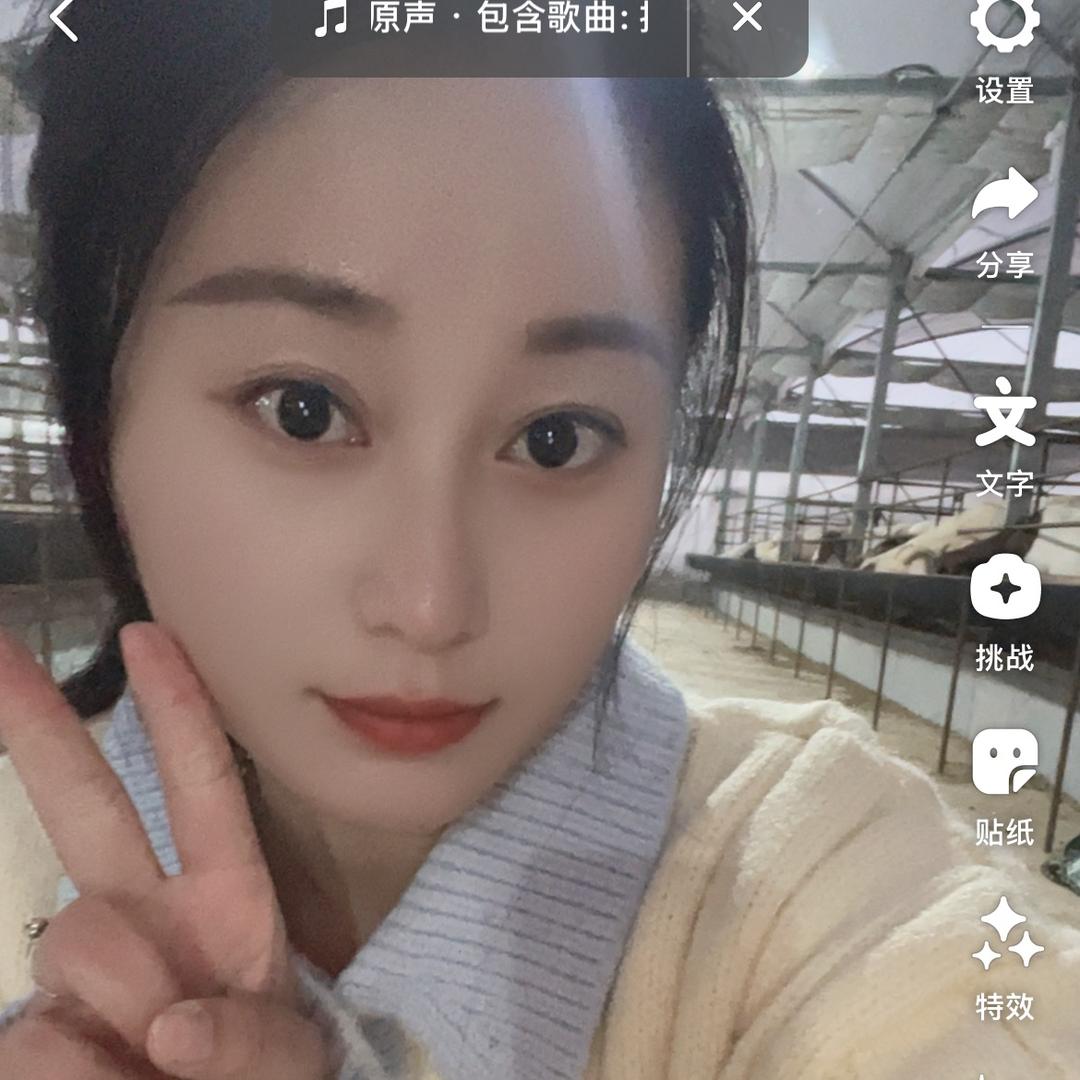
Task: Go back using the top-left arrow
Action: tap(64, 20)
